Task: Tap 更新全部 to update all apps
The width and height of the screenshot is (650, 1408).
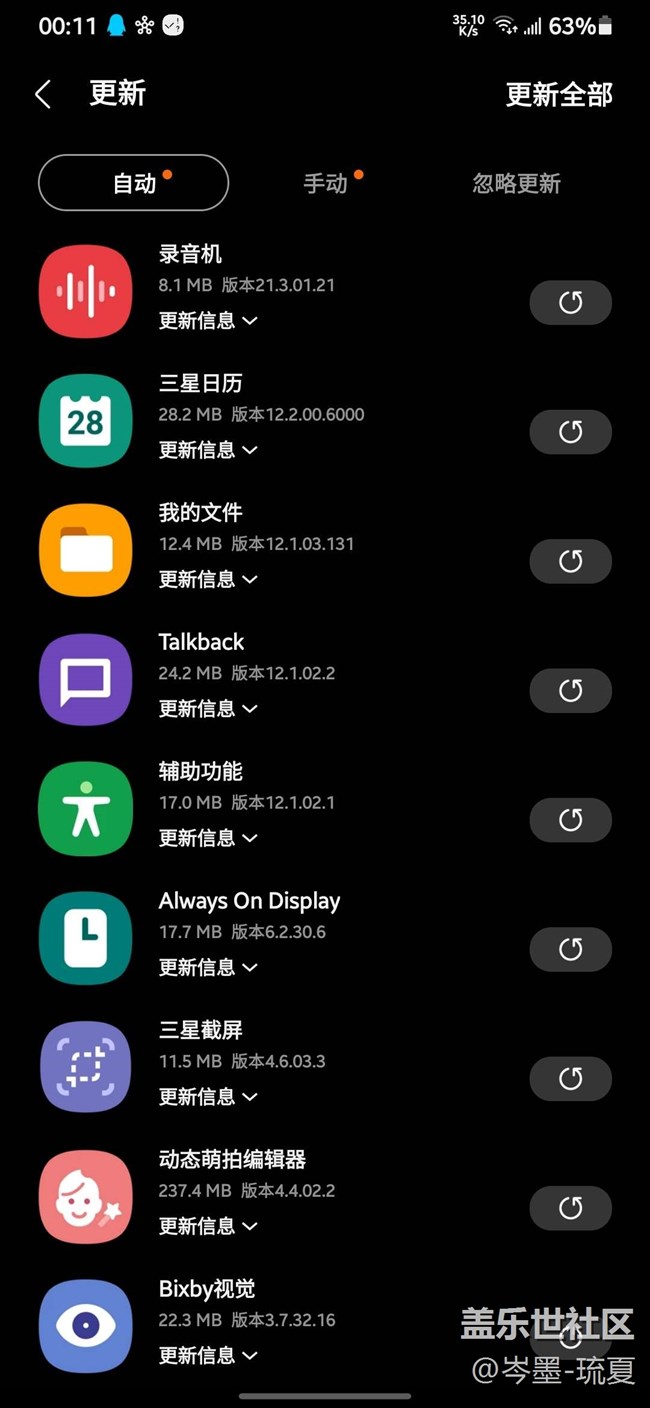Action: (559, 95)
